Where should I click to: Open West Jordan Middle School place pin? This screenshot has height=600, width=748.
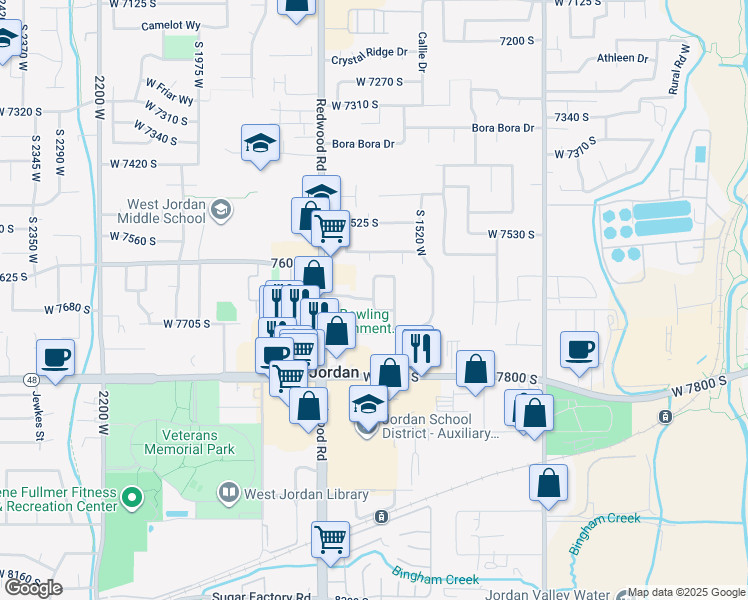[x=220, y=209]
